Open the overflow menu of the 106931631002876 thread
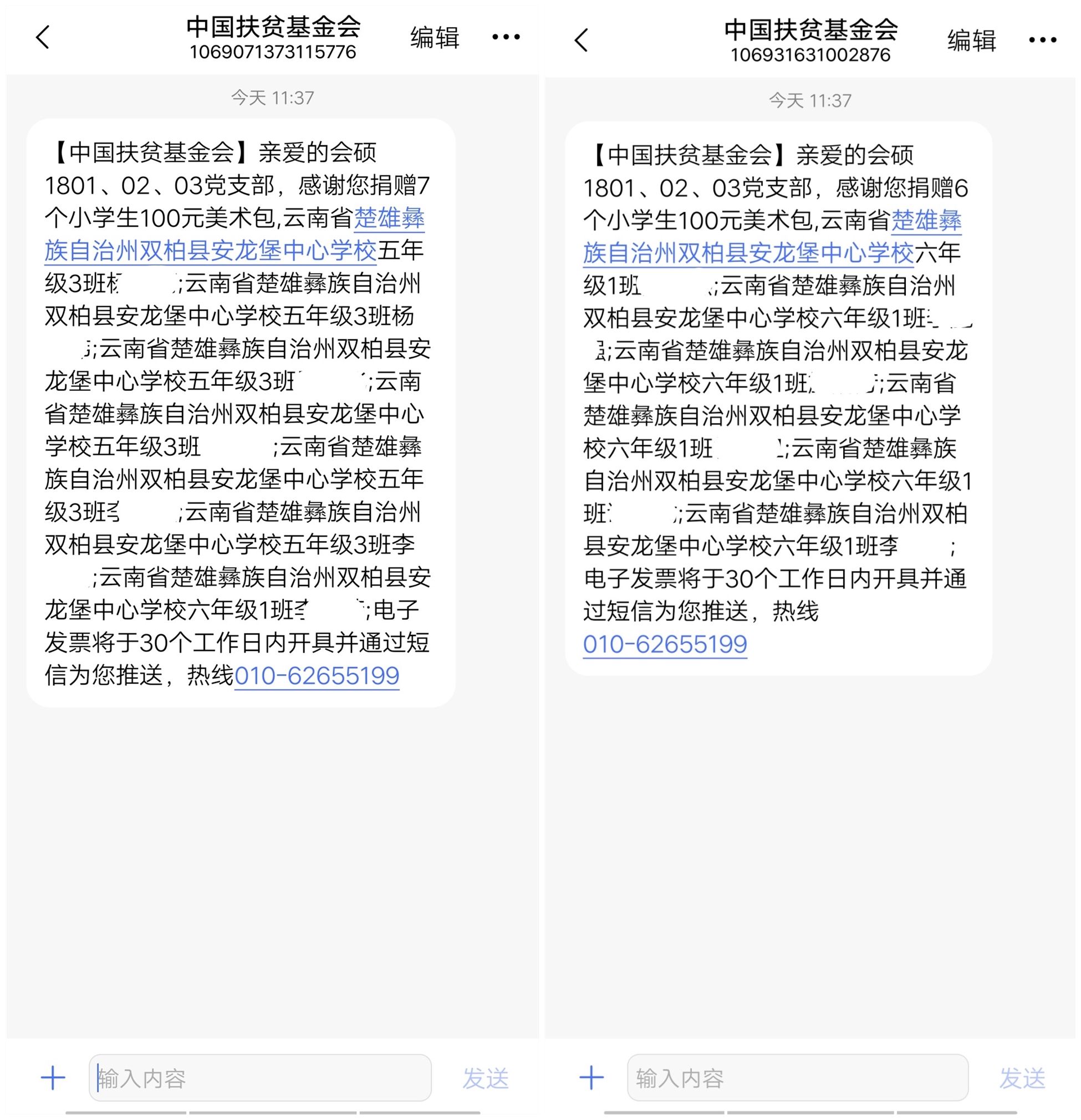1081x1120 pixels. click(1042, 40)
